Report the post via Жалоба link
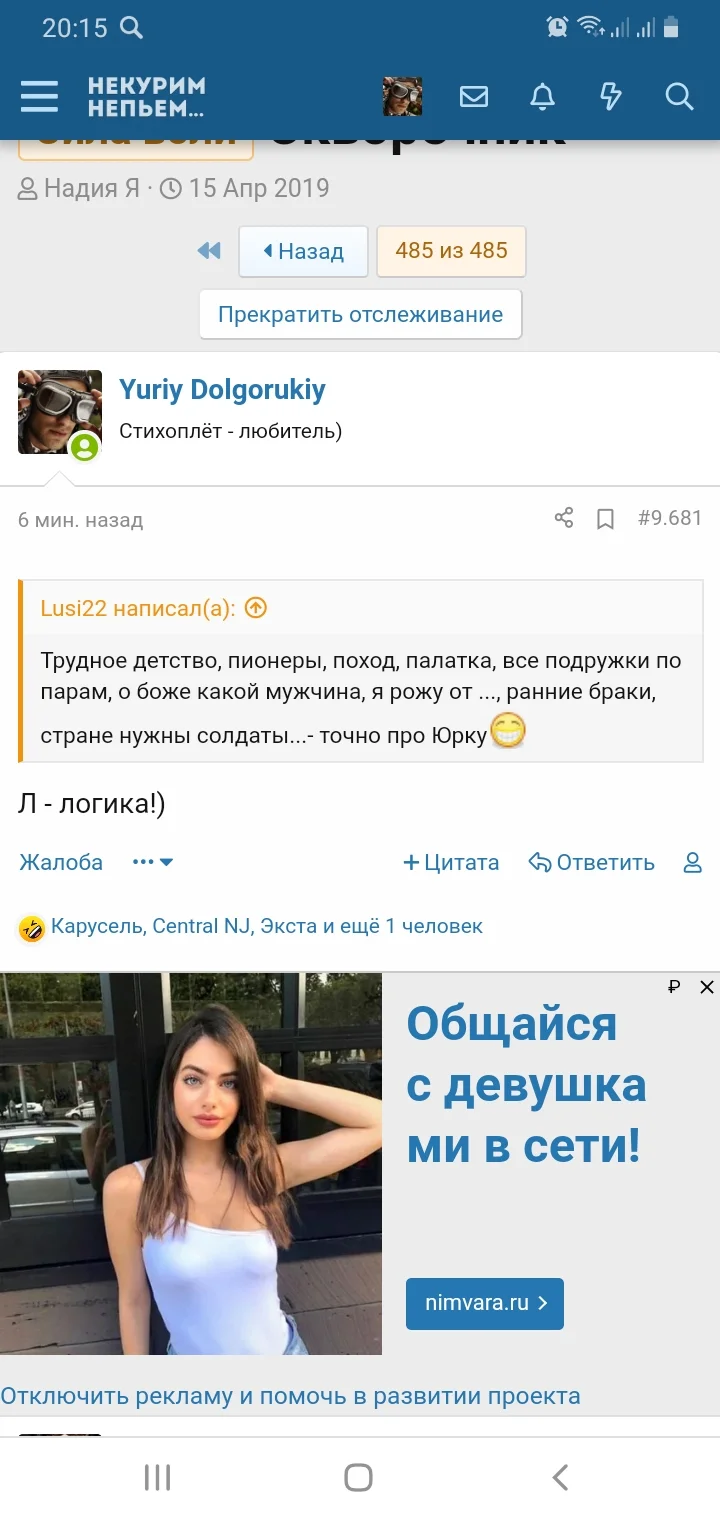This screenshot has width=720, height=1520. pyautogui.click(x=61, y=861)
